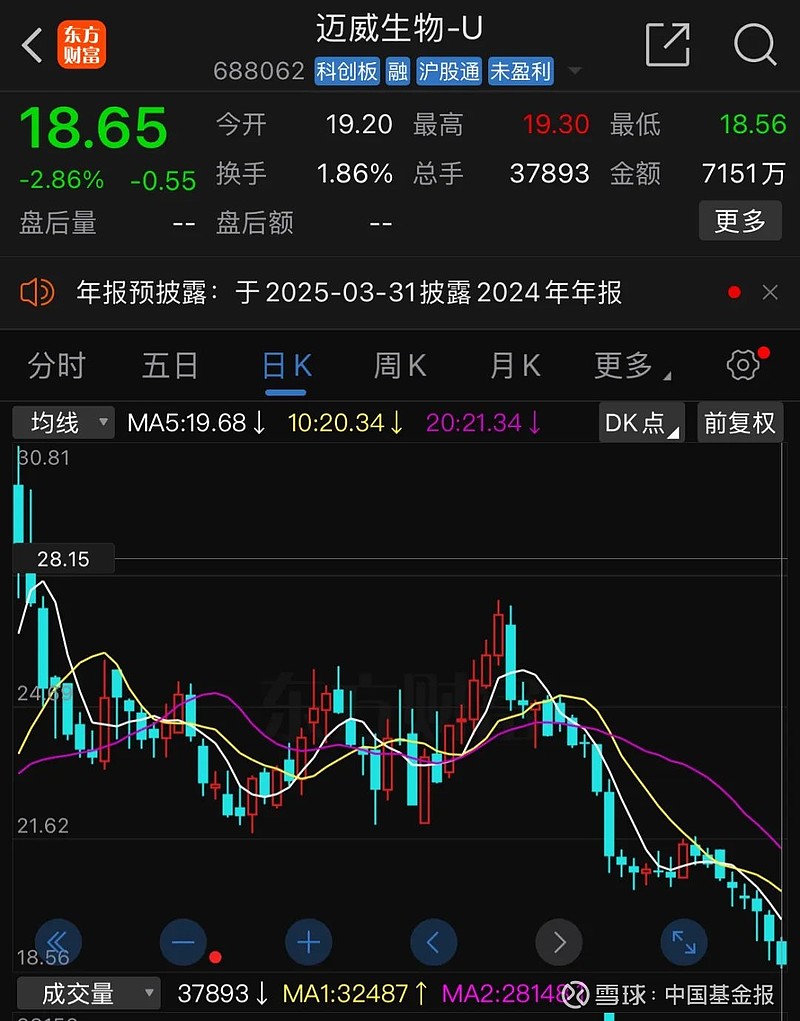This screenshot has width=800, height=1021.
Task: Zoom in the K-line chart with the plus icon
Action: click(308, 942)
